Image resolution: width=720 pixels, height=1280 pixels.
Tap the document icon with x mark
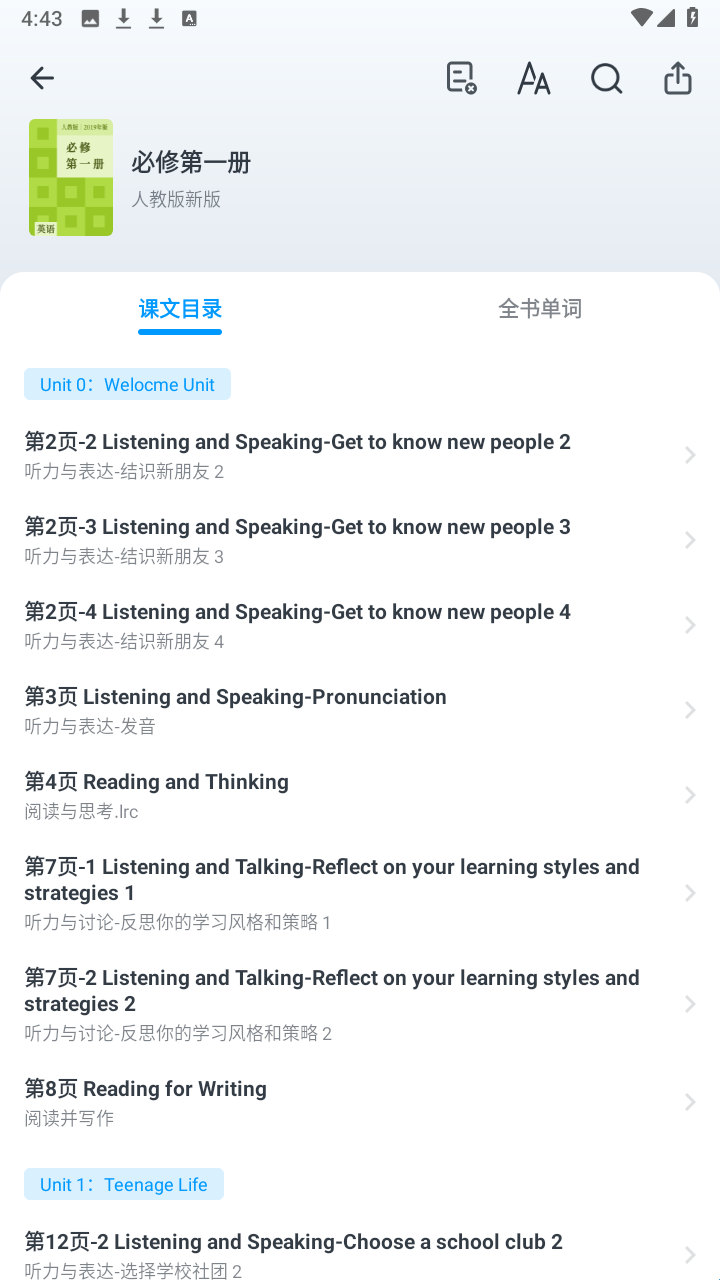[x=461, y=78]
